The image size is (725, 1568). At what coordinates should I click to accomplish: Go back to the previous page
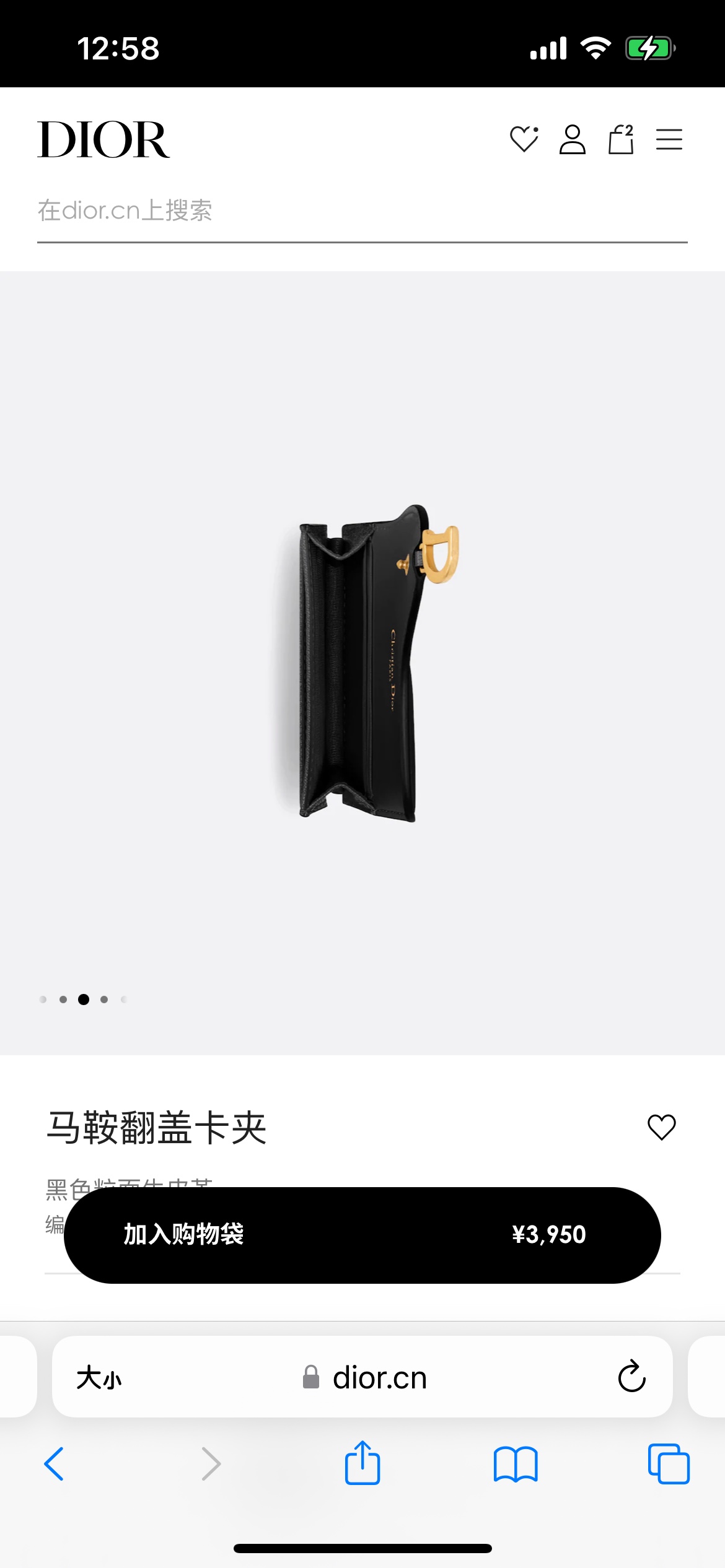(55, 1464)
